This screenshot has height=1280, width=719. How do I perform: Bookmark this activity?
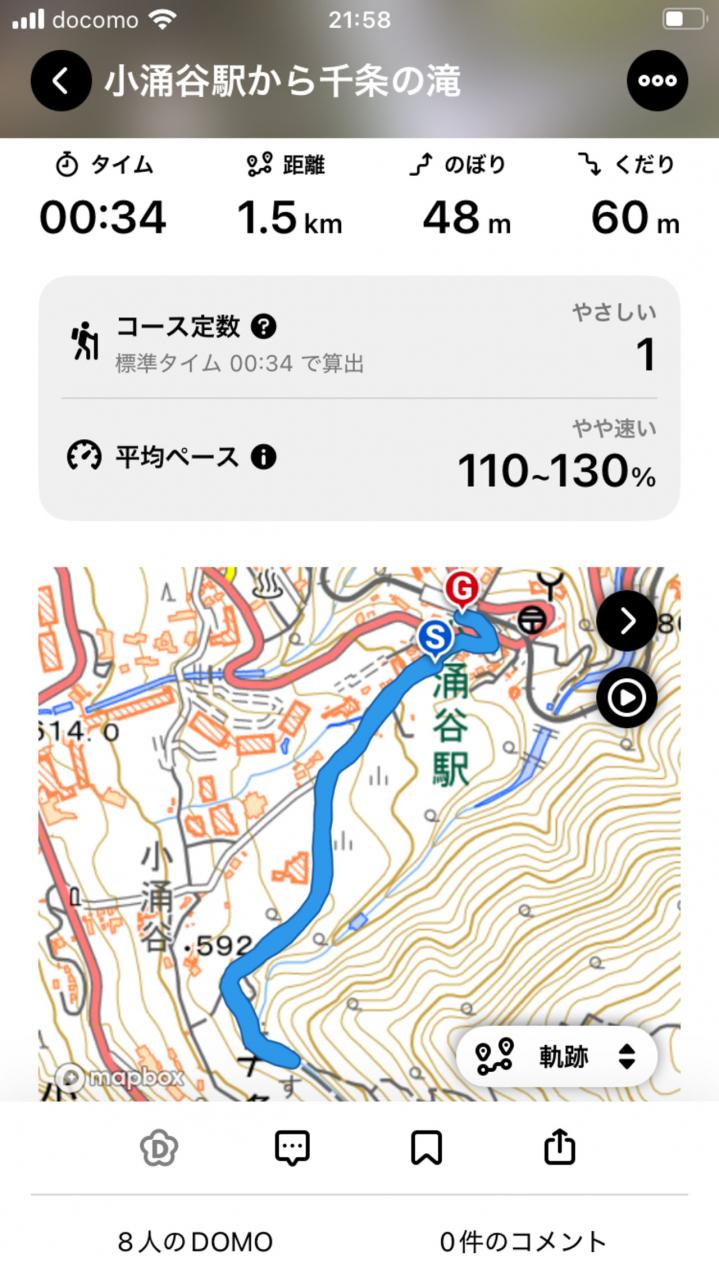(426, 1148)
